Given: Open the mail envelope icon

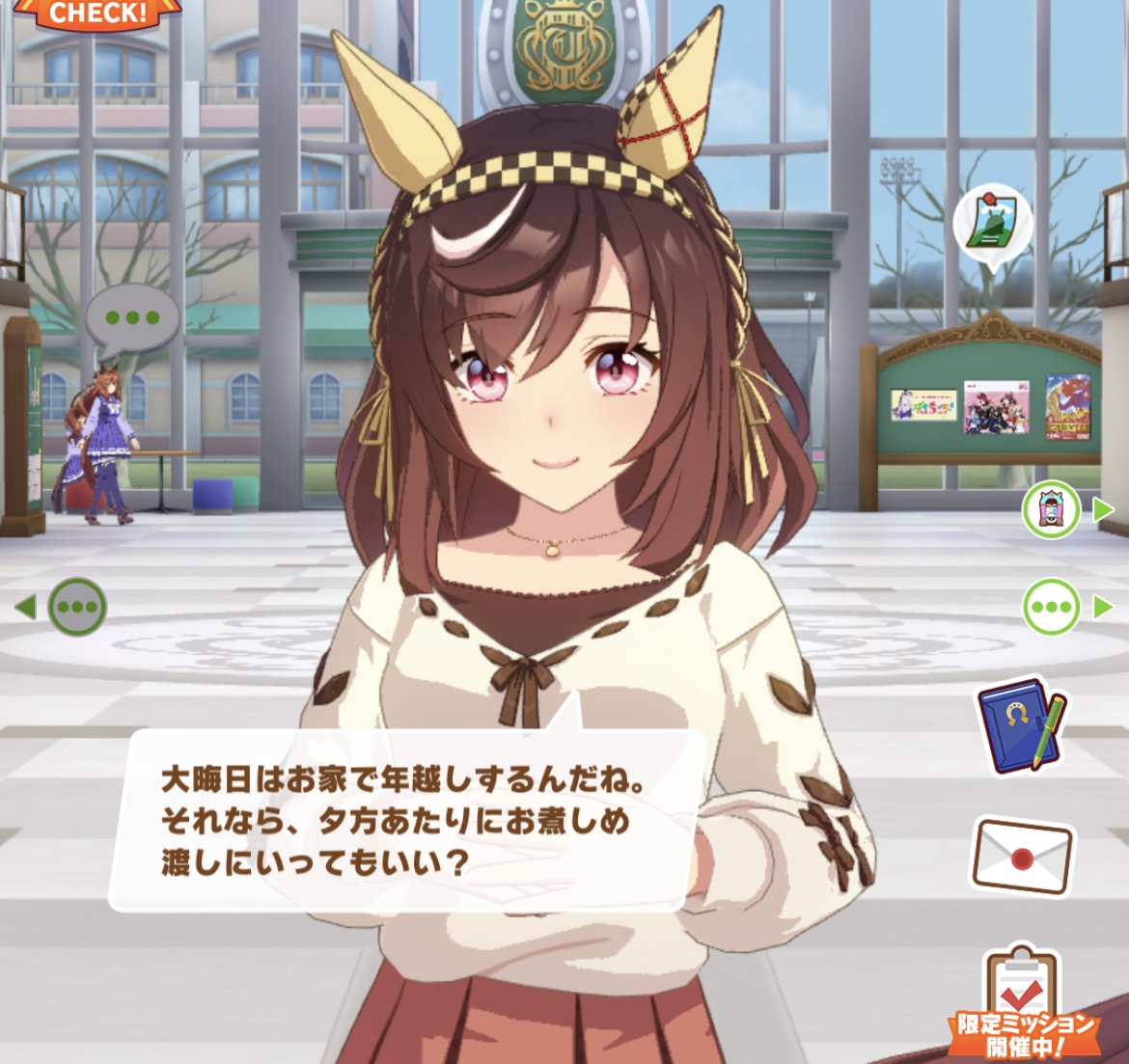Looking at the screenshot, I should (x=1021, y=856).
